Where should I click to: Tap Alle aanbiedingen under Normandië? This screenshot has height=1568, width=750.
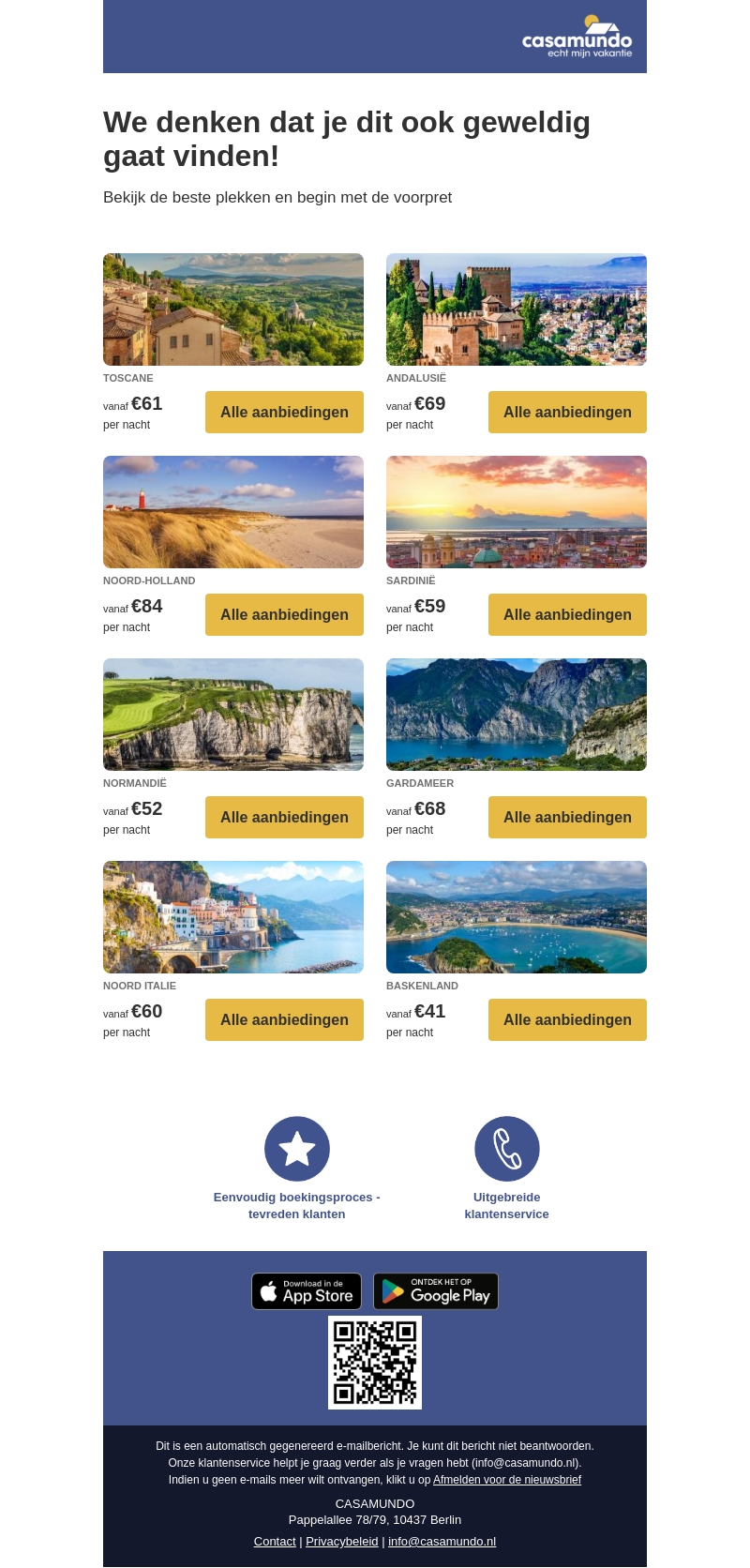click(284, 817)
